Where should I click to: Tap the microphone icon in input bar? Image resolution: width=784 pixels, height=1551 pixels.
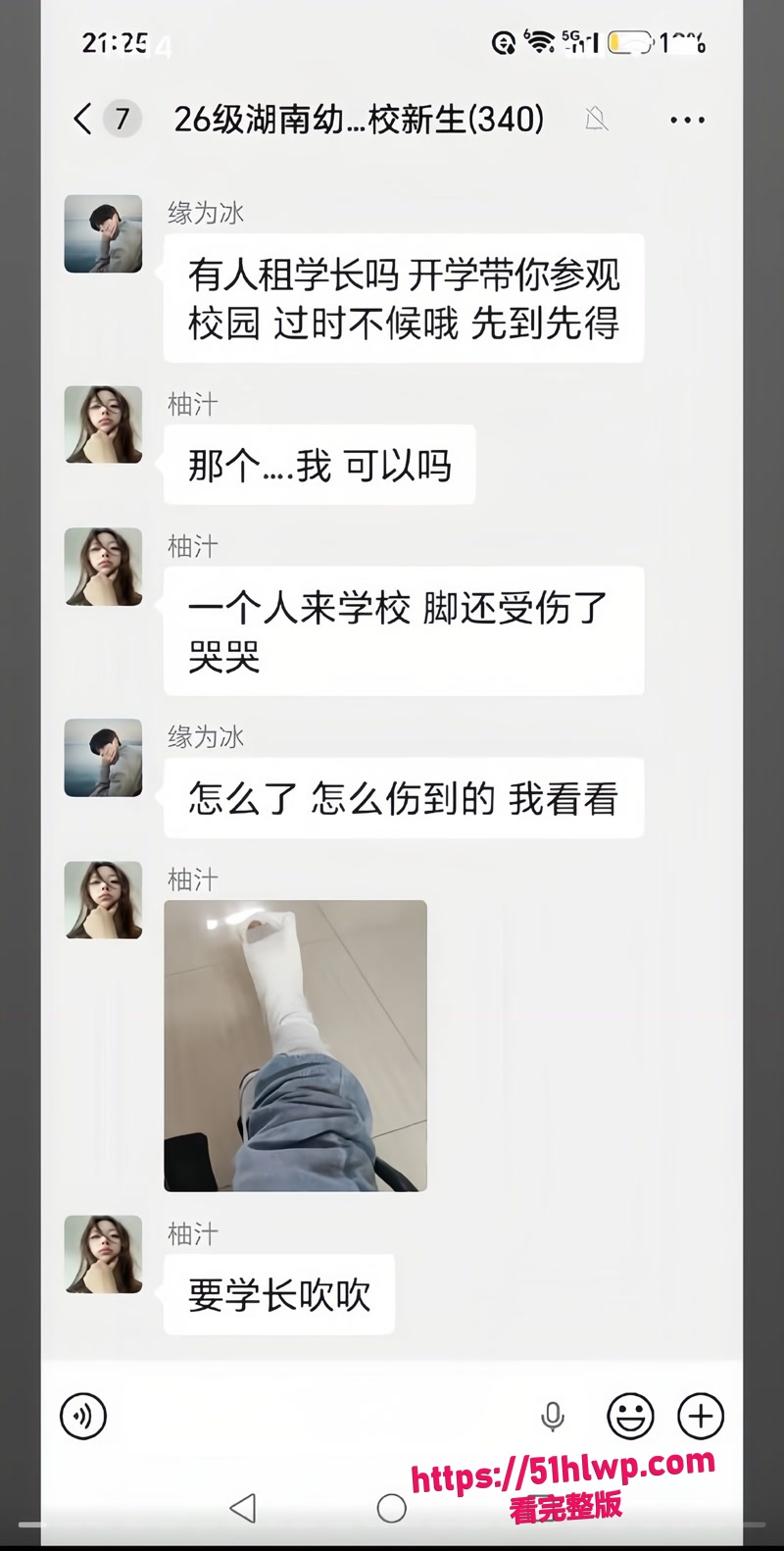tap(553, 1416)
